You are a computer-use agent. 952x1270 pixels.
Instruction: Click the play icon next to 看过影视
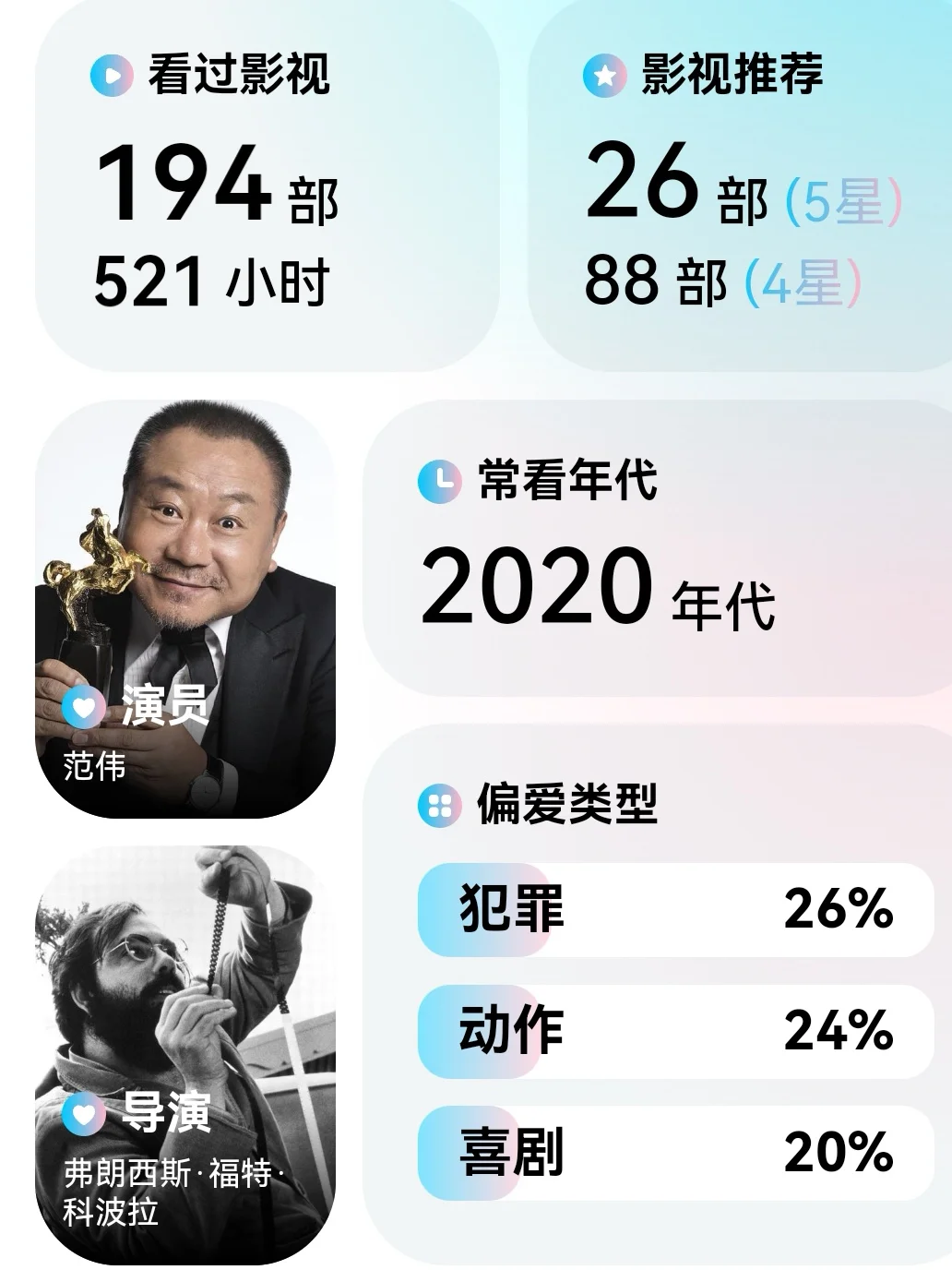pos(112,74)
